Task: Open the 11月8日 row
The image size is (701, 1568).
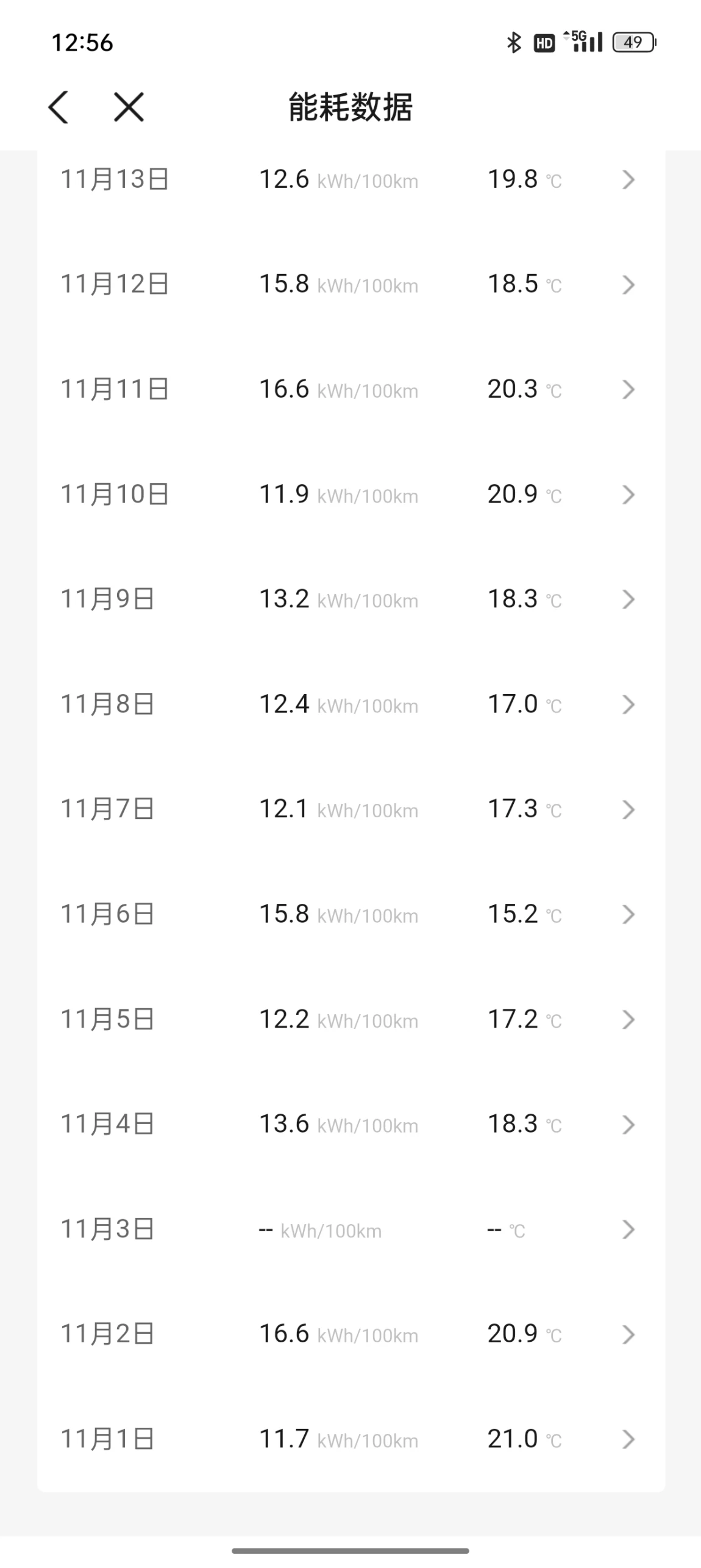Action: pyautogui.click(x=350, y=704)
